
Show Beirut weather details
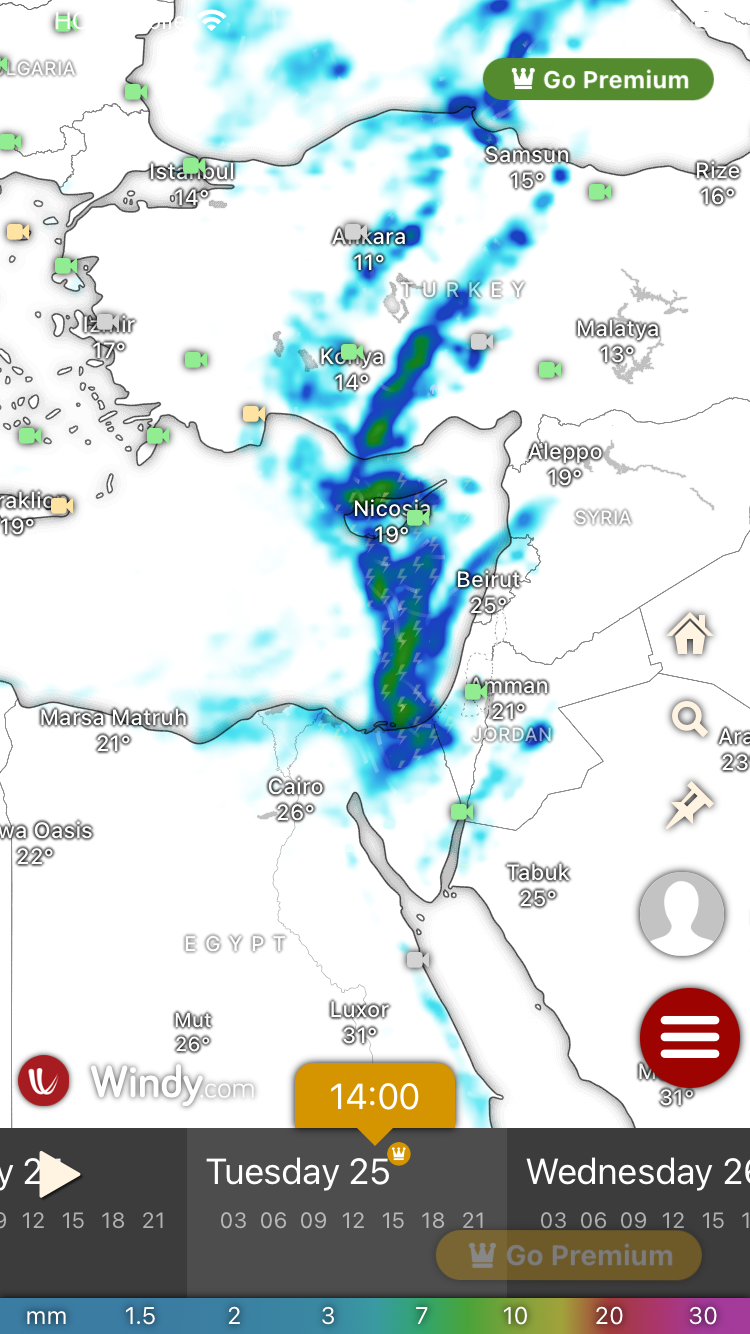click(x=489, y=591)
